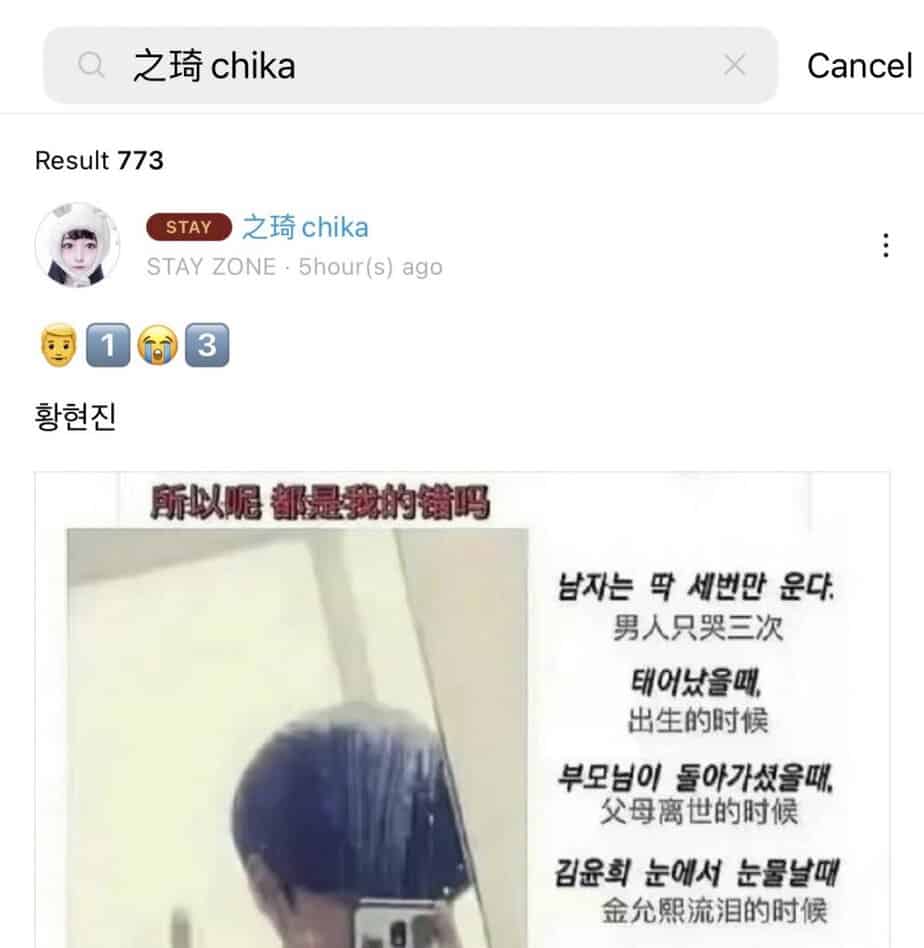Open the username link 之琦 chika

coord(305,228)
